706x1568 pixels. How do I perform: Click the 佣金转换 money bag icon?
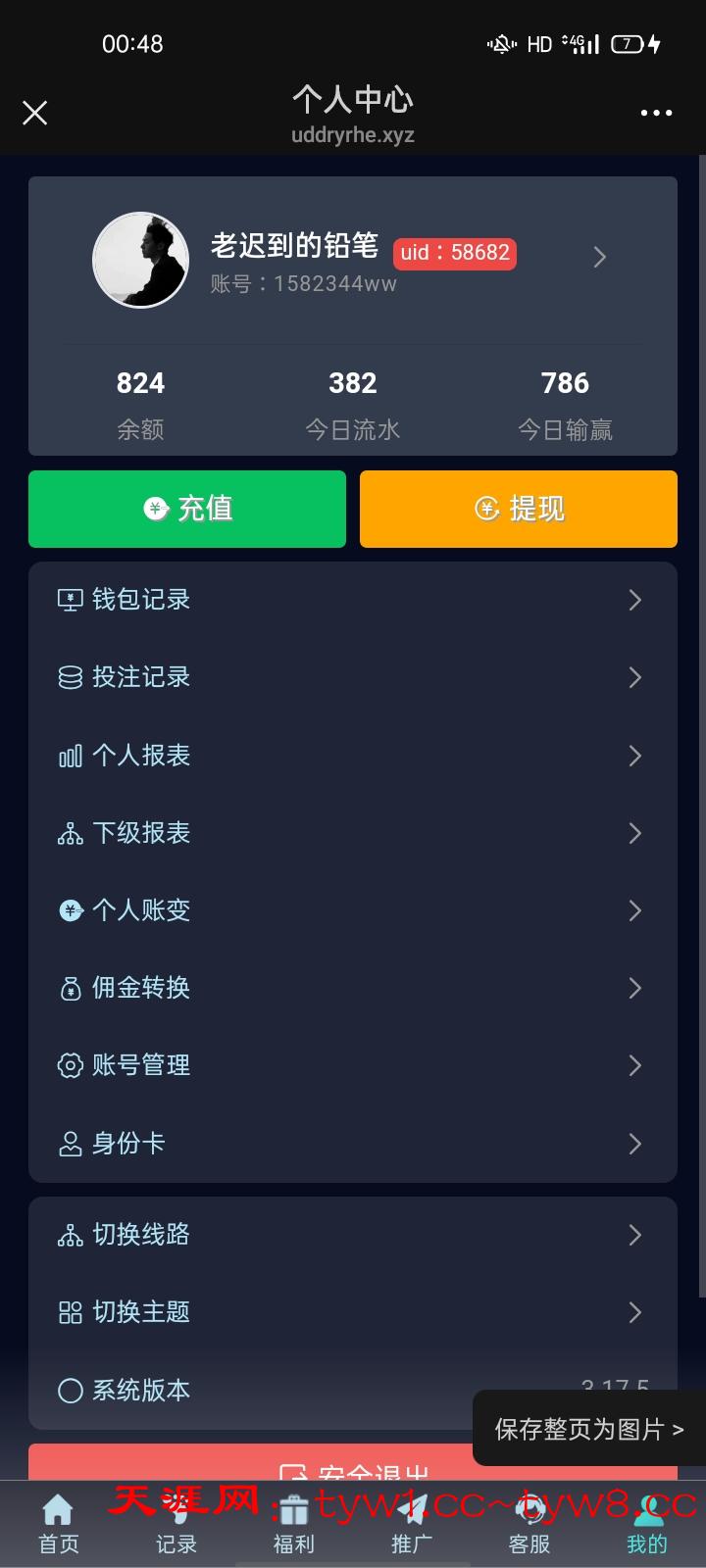tap(69, 988)
